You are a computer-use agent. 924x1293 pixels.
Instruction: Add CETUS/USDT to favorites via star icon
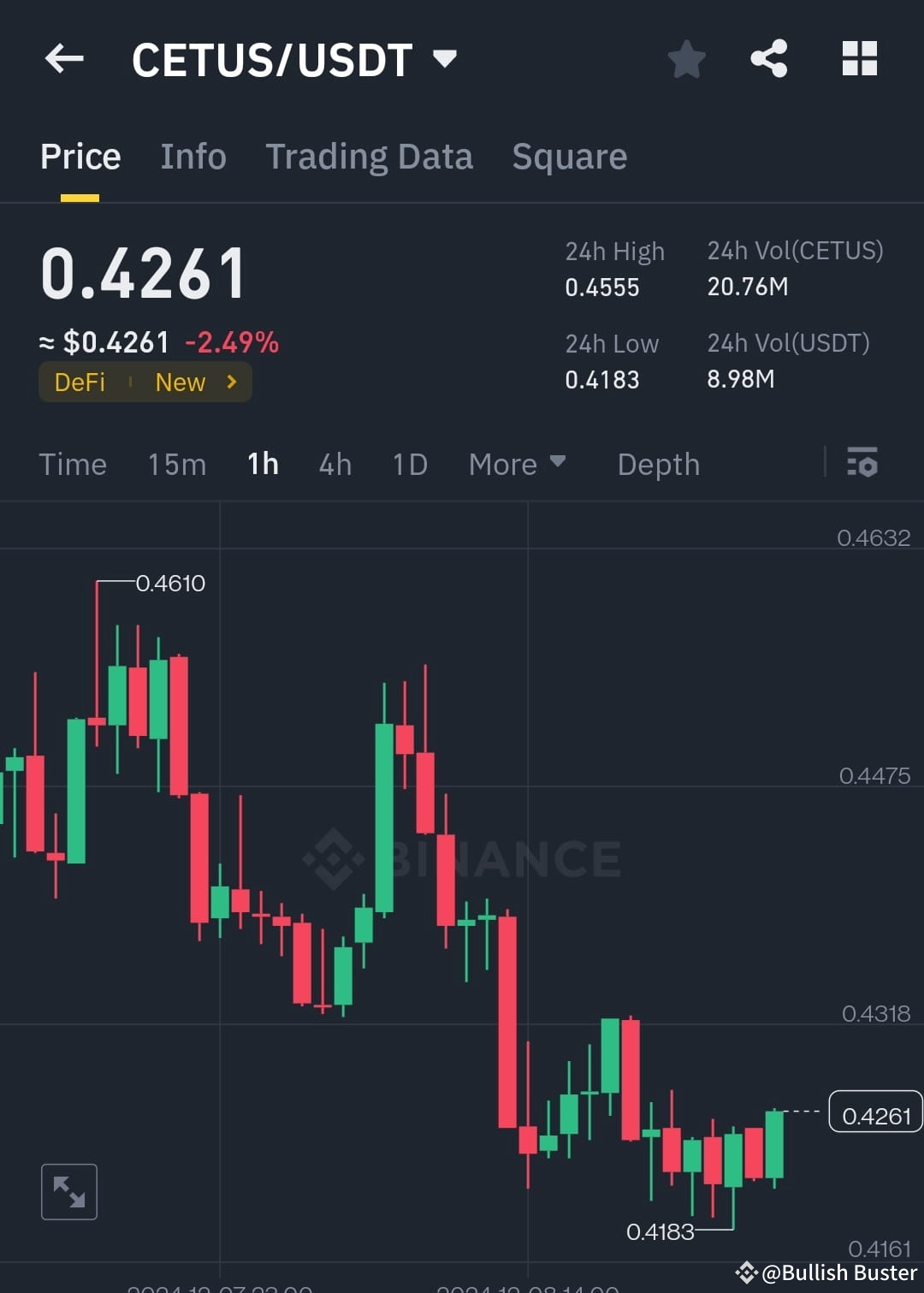(x=686, y=58)
